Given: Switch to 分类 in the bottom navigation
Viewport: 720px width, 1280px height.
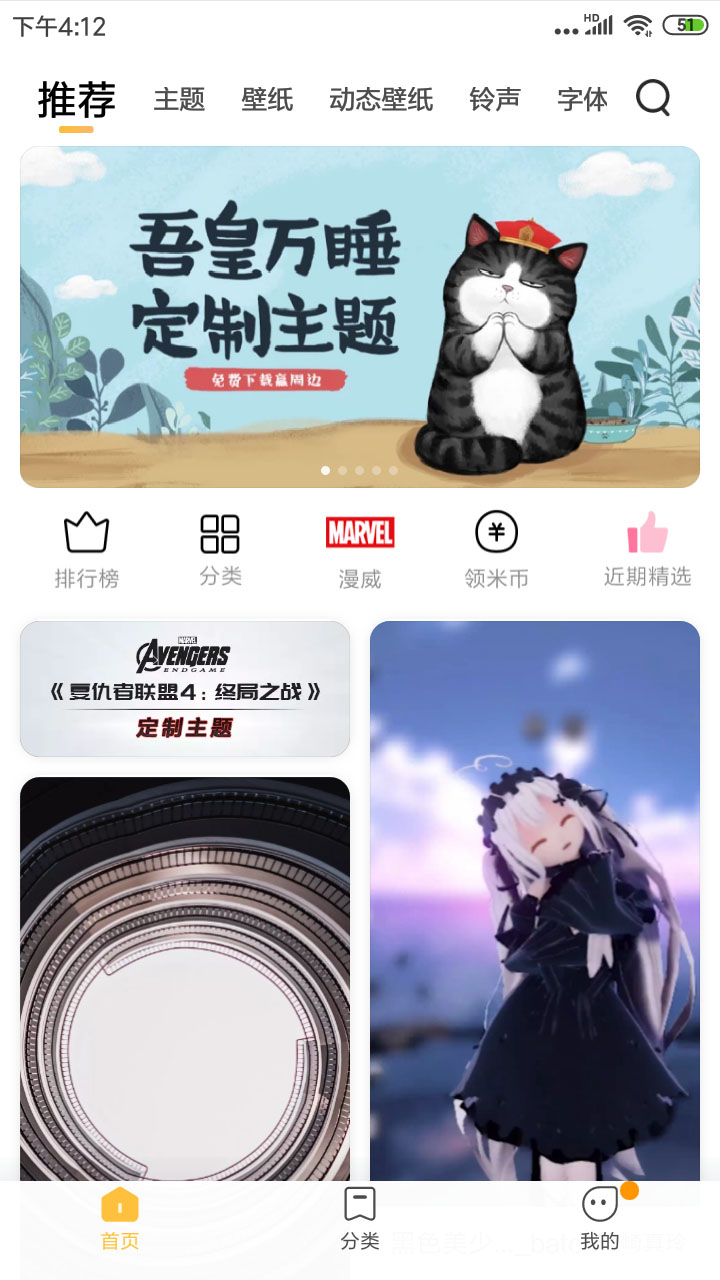Looking at the screenshot, I should (x=360, y=1218).
